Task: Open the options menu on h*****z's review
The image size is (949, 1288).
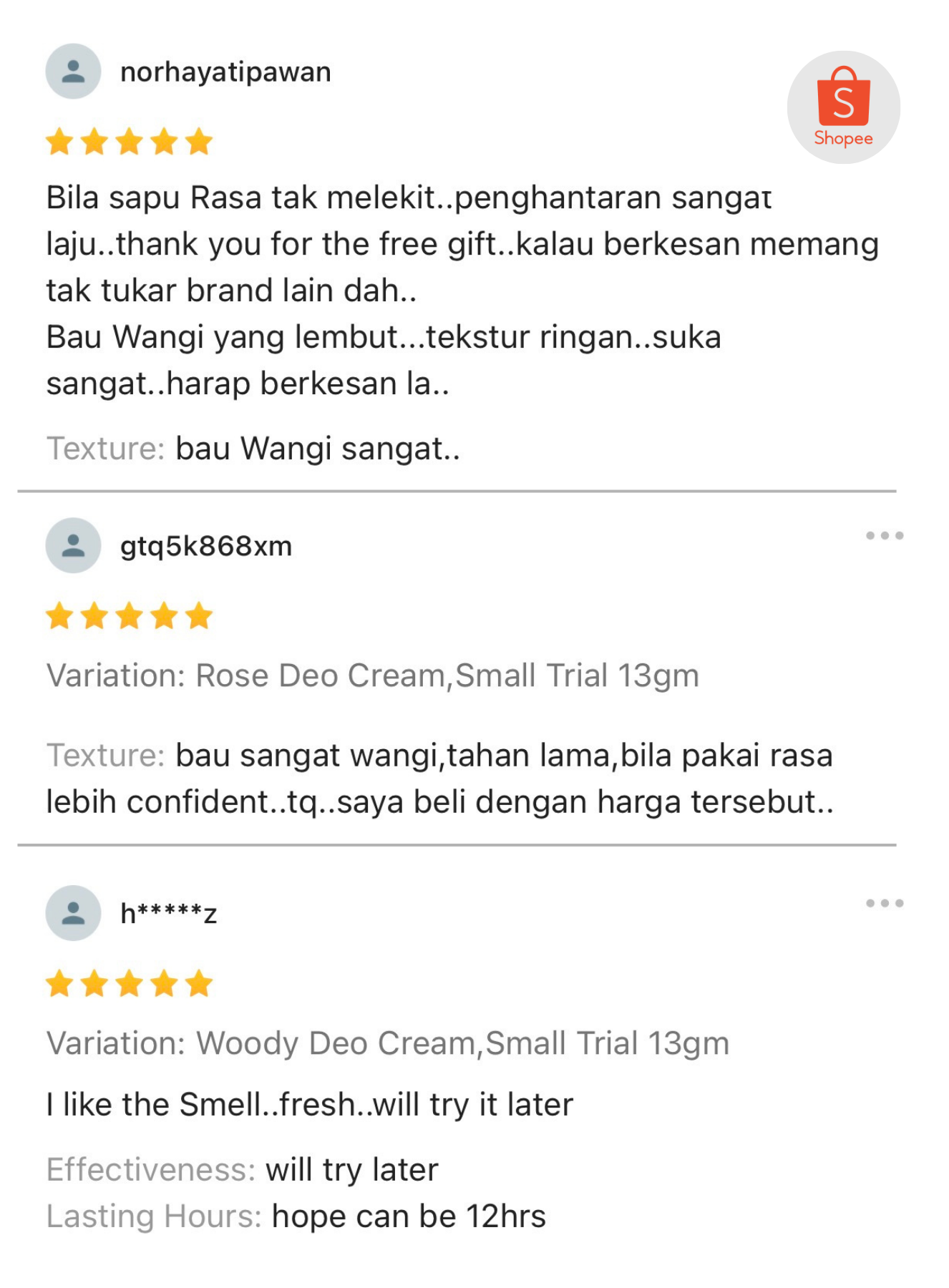Action: click(x=885, y=902)
